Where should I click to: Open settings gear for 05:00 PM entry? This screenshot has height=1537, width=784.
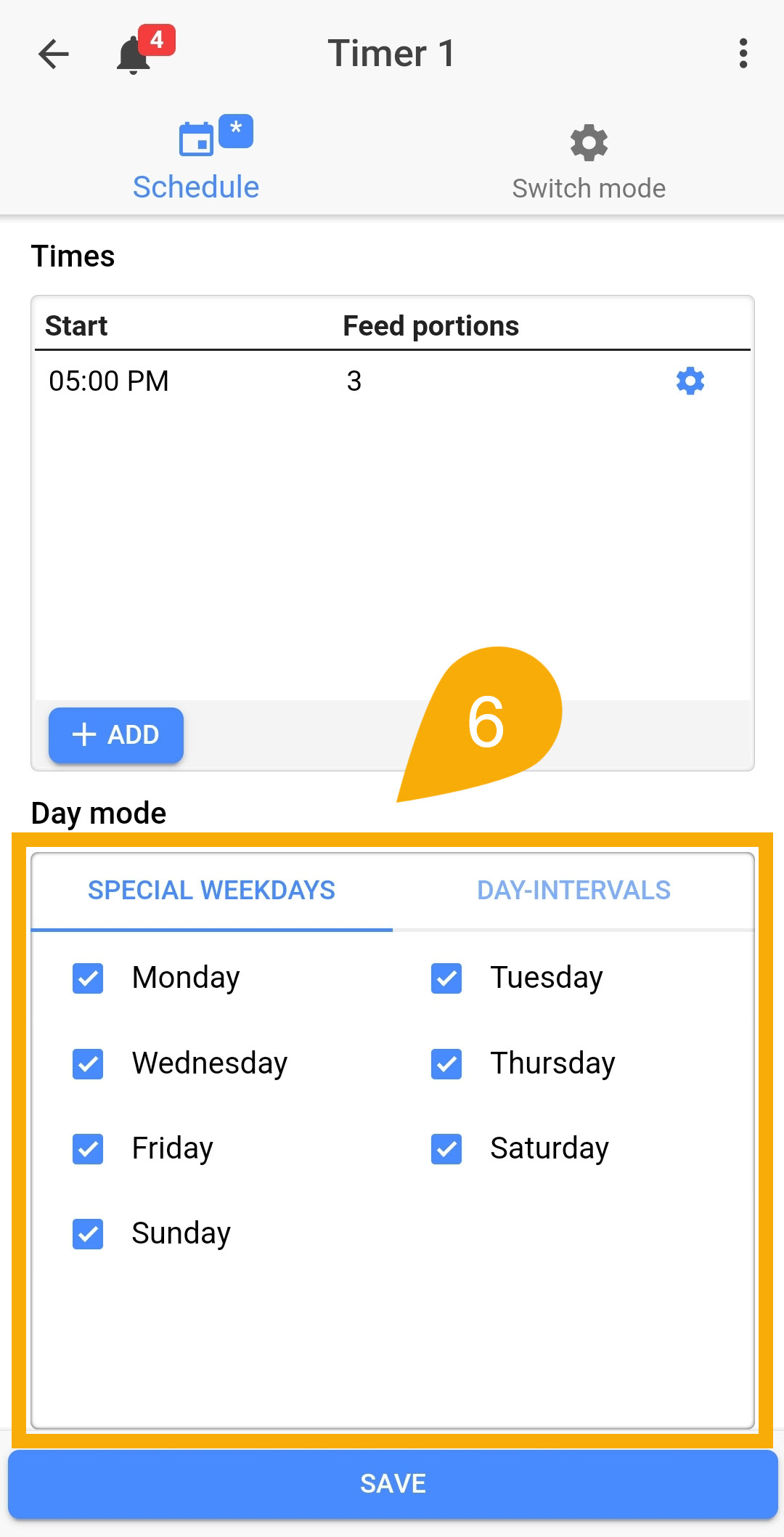(690, 381)
